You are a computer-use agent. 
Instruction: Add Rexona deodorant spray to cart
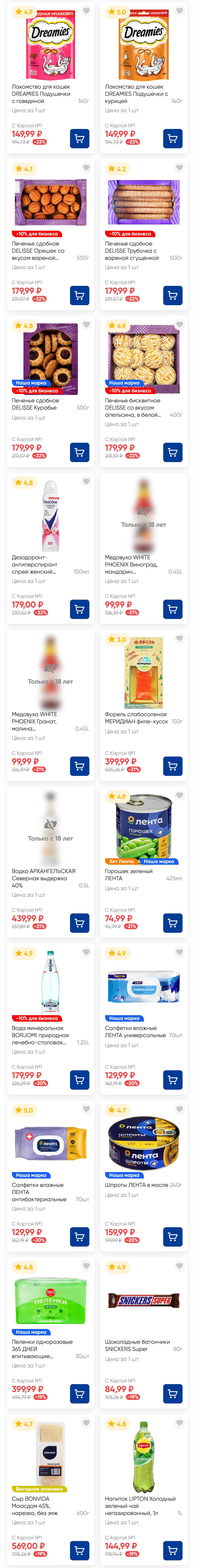tap(79, 609)
